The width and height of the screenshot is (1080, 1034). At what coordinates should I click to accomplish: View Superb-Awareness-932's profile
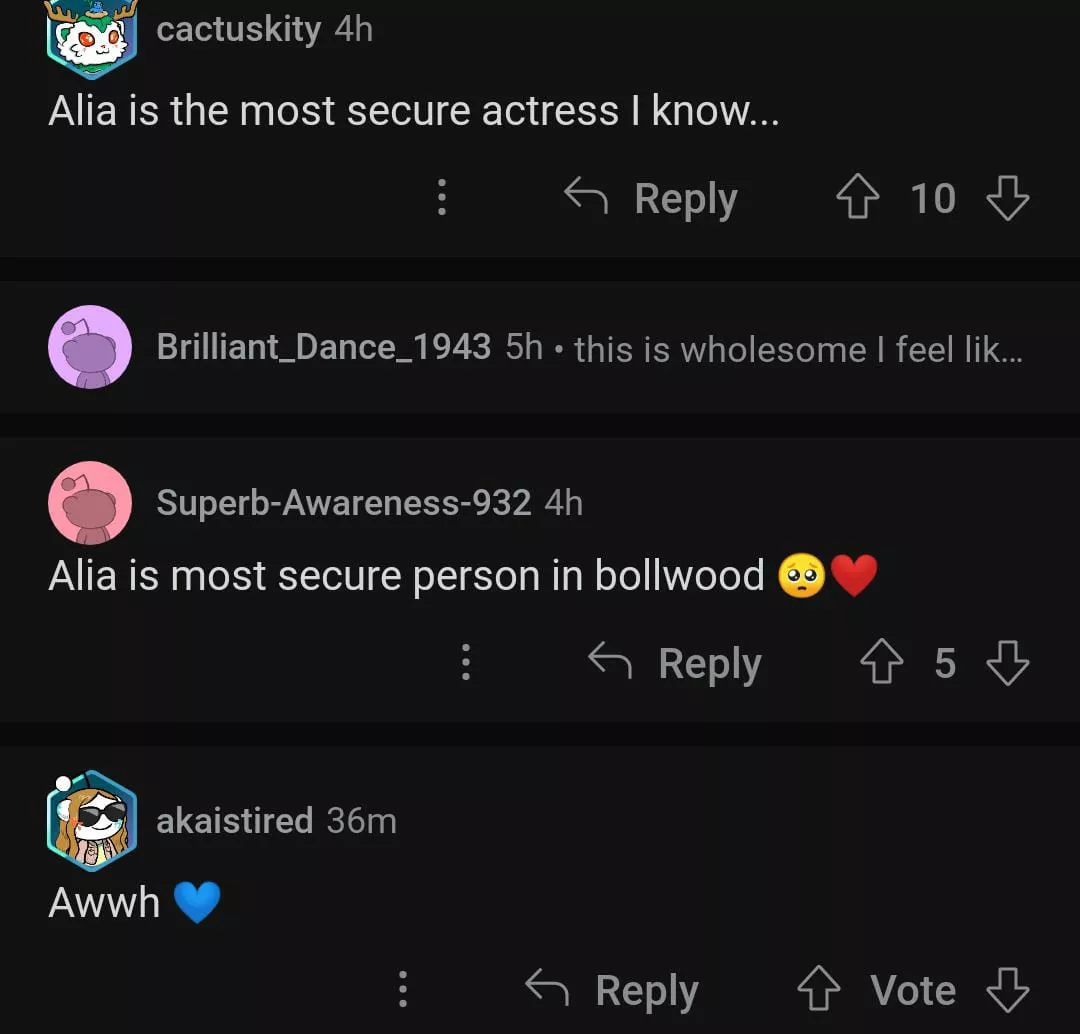tap(343, 502)
